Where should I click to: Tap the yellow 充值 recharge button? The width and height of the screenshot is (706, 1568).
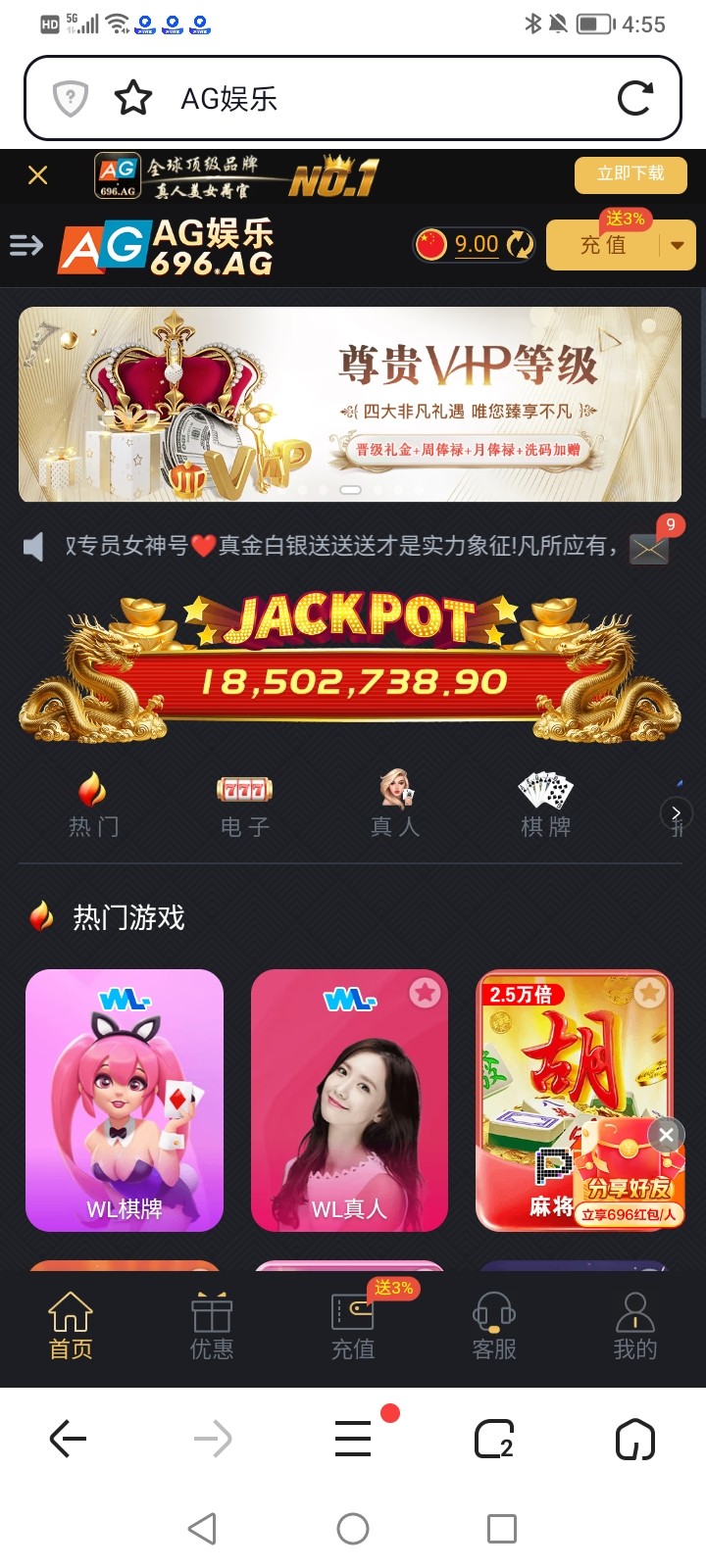pos(603,245)
